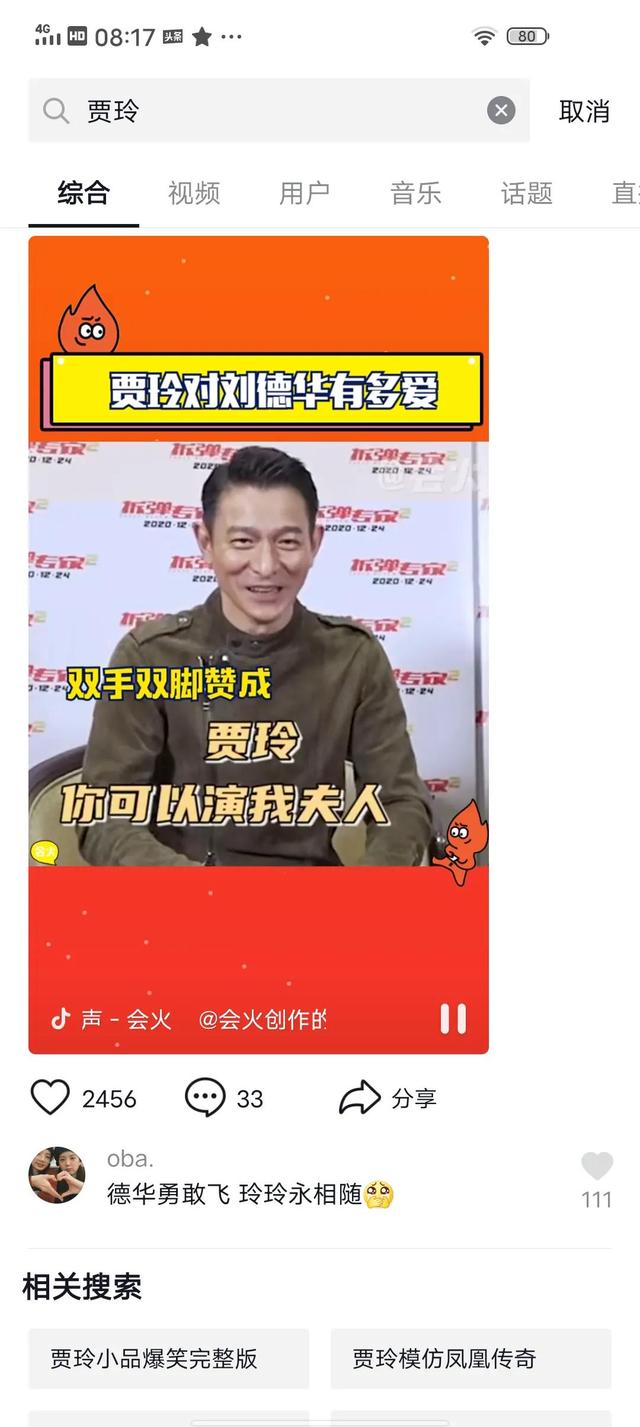Cancel the search with 取消
Viewport: 640px width, 1427px height.
click(x=584, y=111)
